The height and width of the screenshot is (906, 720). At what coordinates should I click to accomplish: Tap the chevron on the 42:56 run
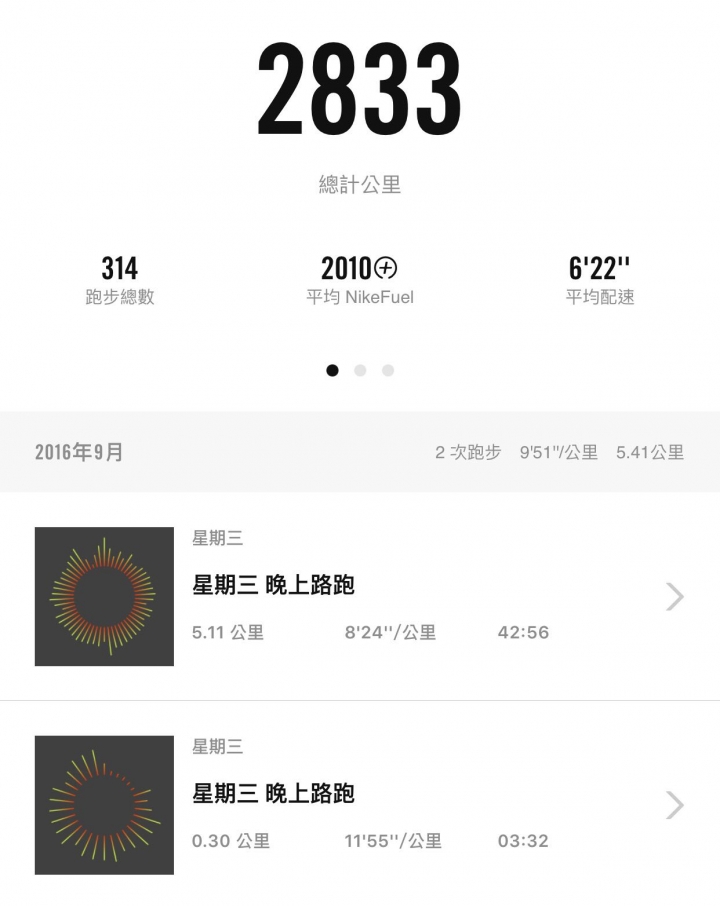[x=675, y=597]
